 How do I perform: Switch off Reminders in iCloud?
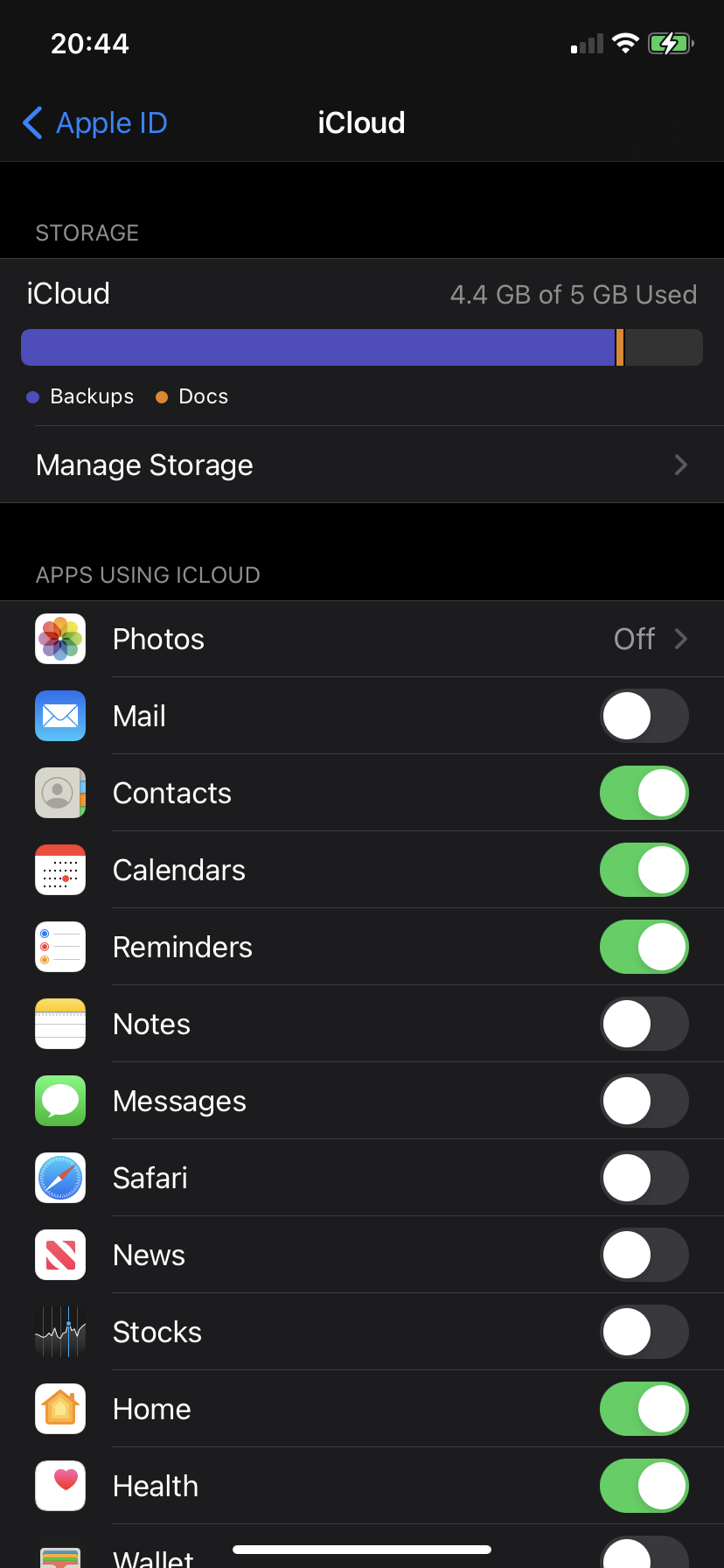[644, 948]
